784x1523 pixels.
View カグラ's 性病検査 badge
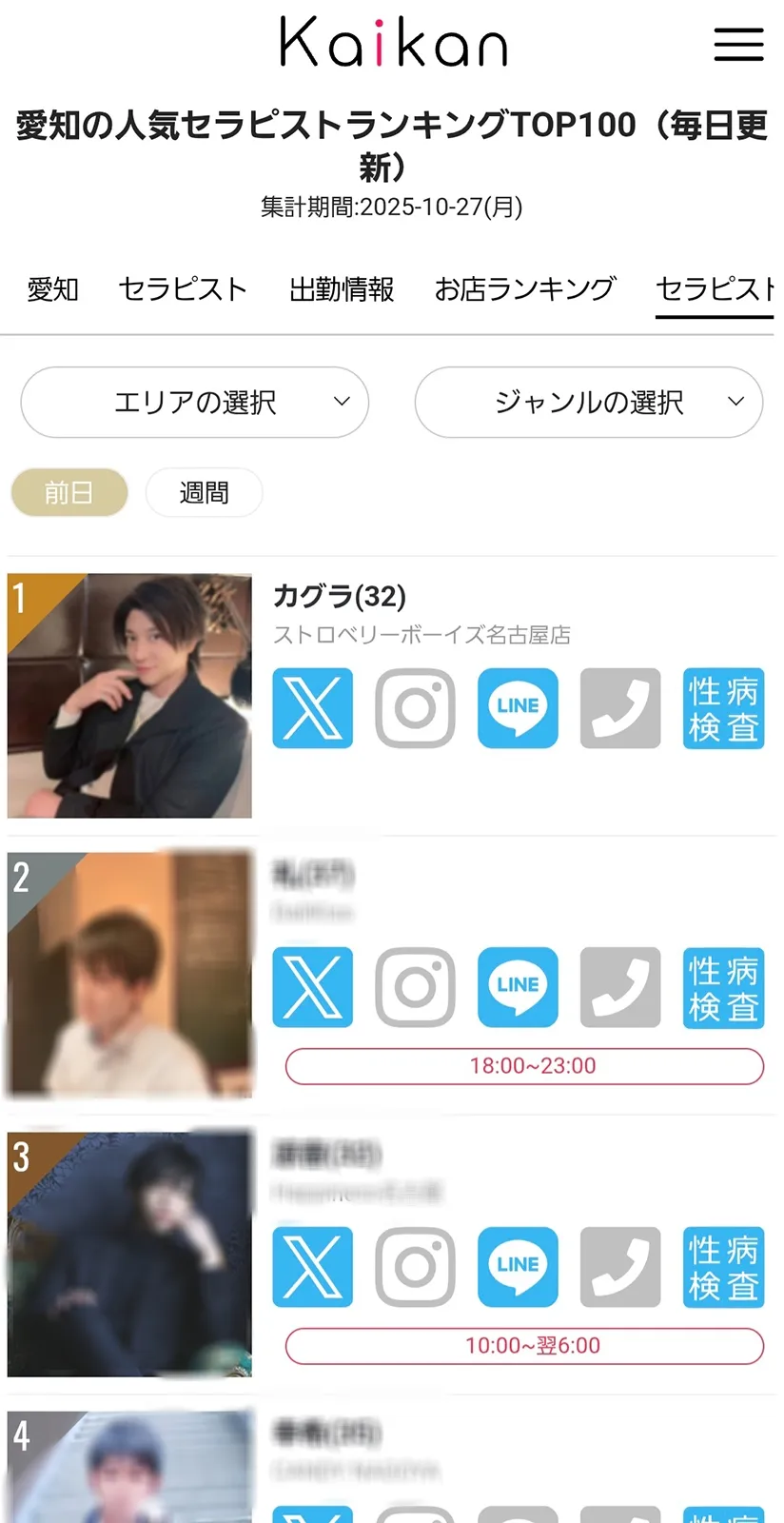[x=723, y=708]
